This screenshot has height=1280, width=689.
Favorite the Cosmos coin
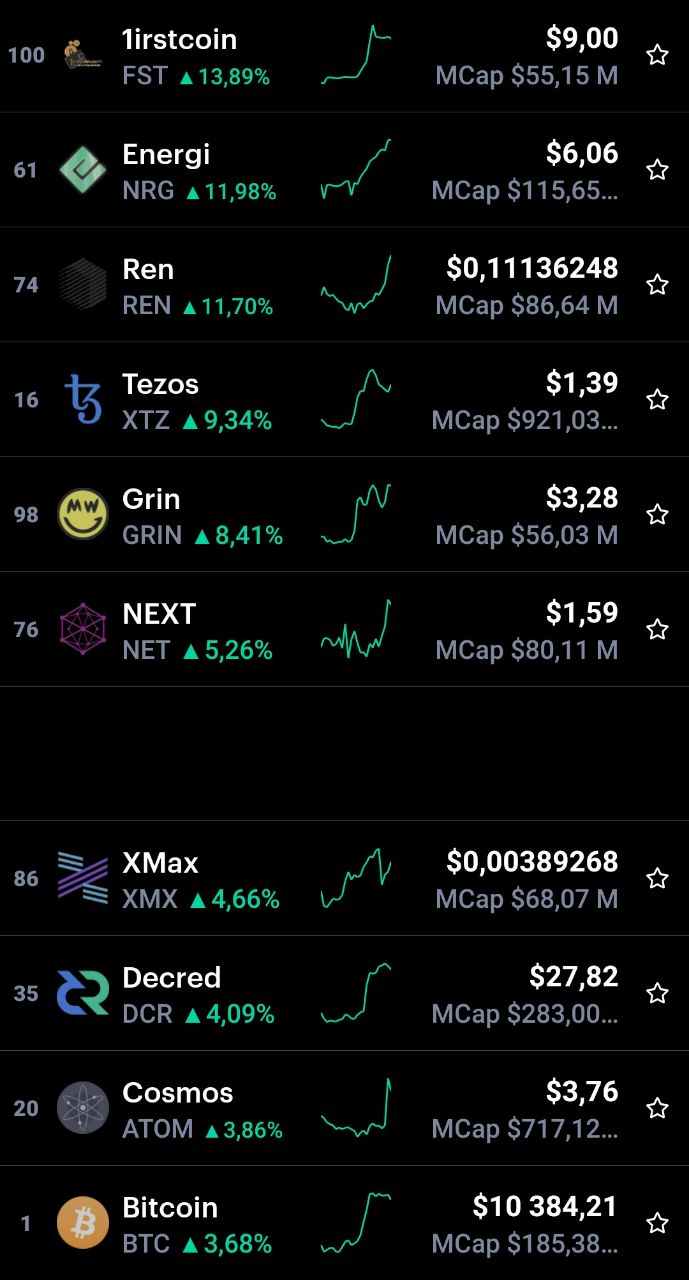point(657,1108)
